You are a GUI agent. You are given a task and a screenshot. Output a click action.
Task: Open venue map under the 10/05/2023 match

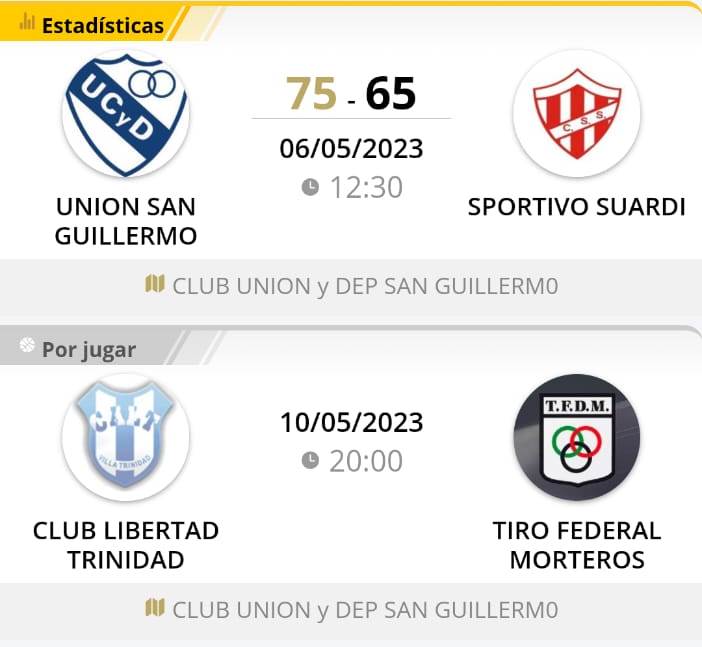[351, 610]
